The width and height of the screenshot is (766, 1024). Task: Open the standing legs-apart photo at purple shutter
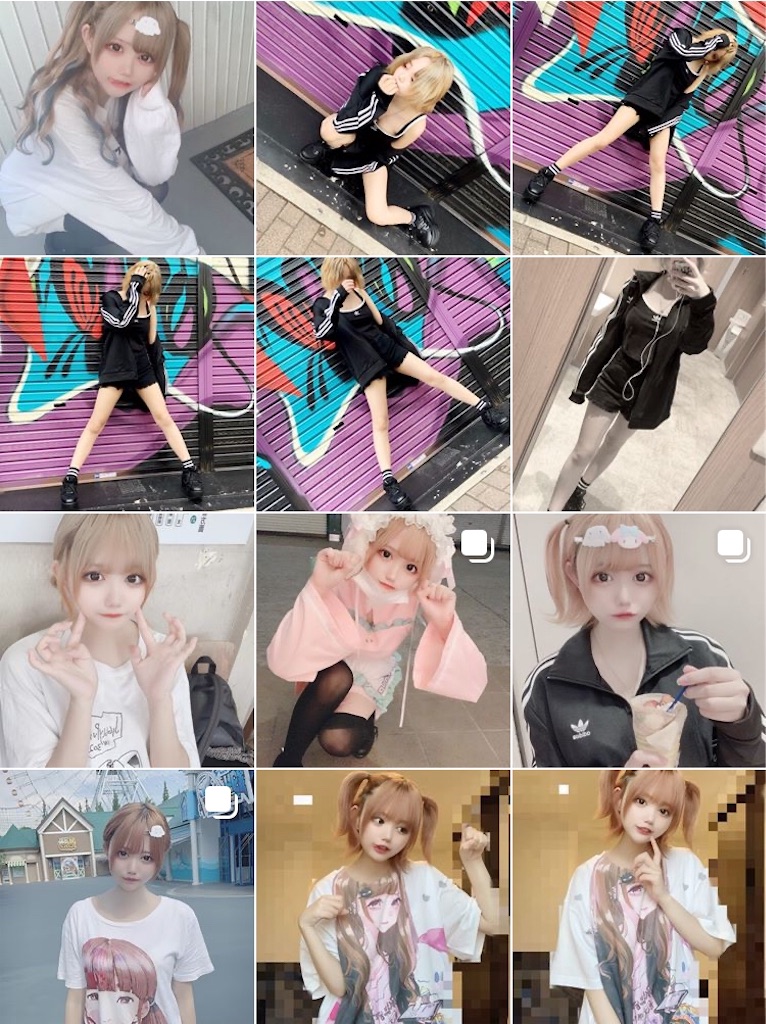tap(126, 384)
